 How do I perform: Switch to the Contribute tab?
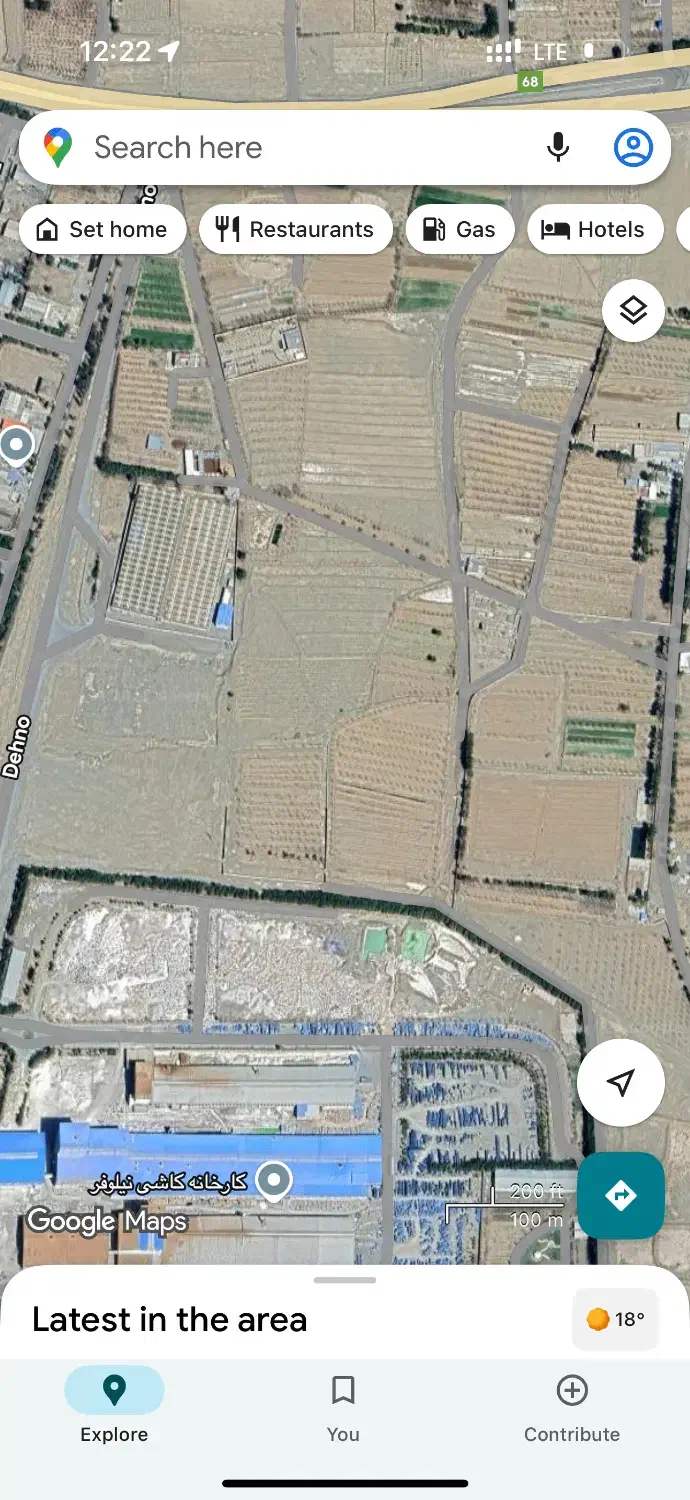tap(572, 1408)
